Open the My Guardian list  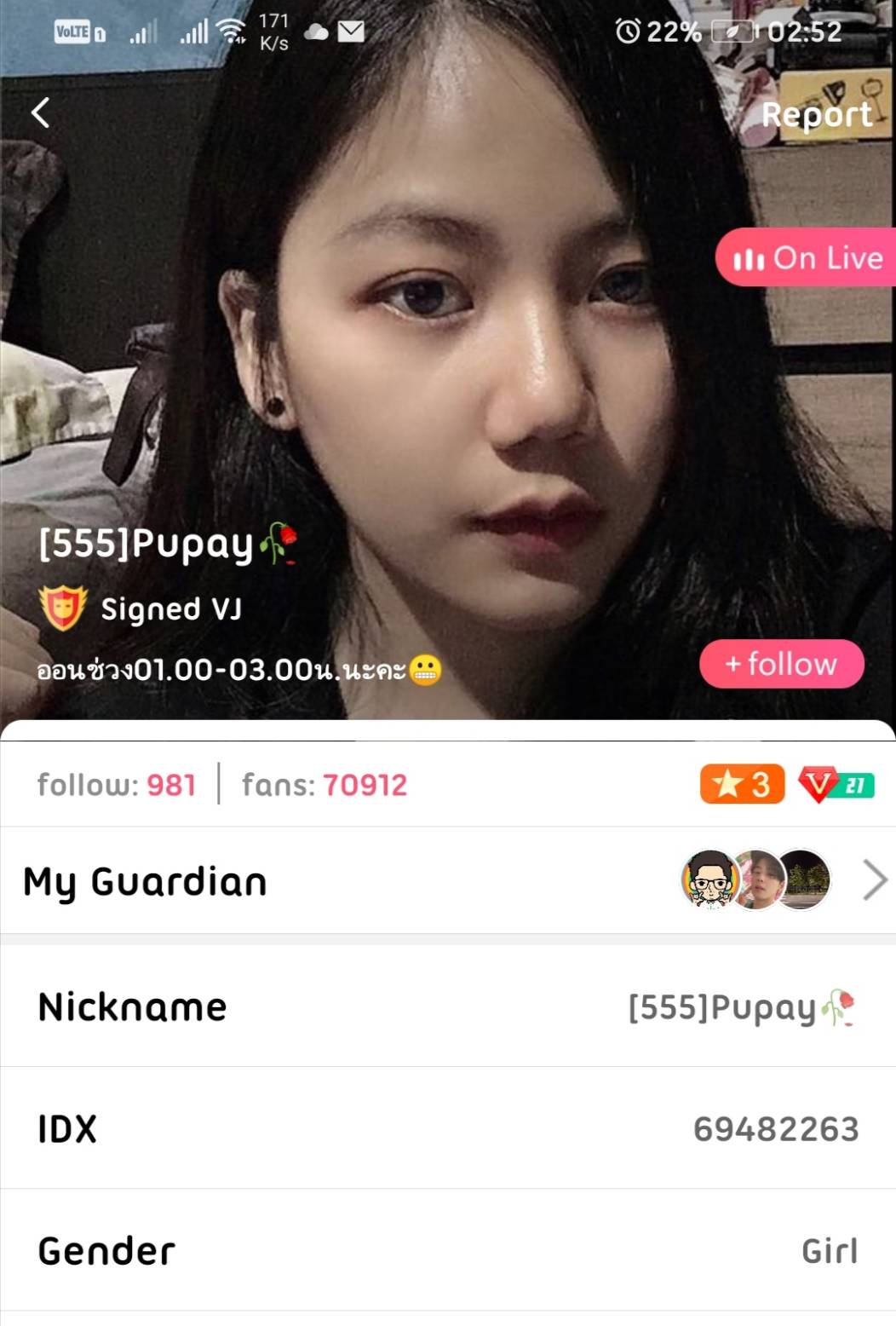[448, 881]
